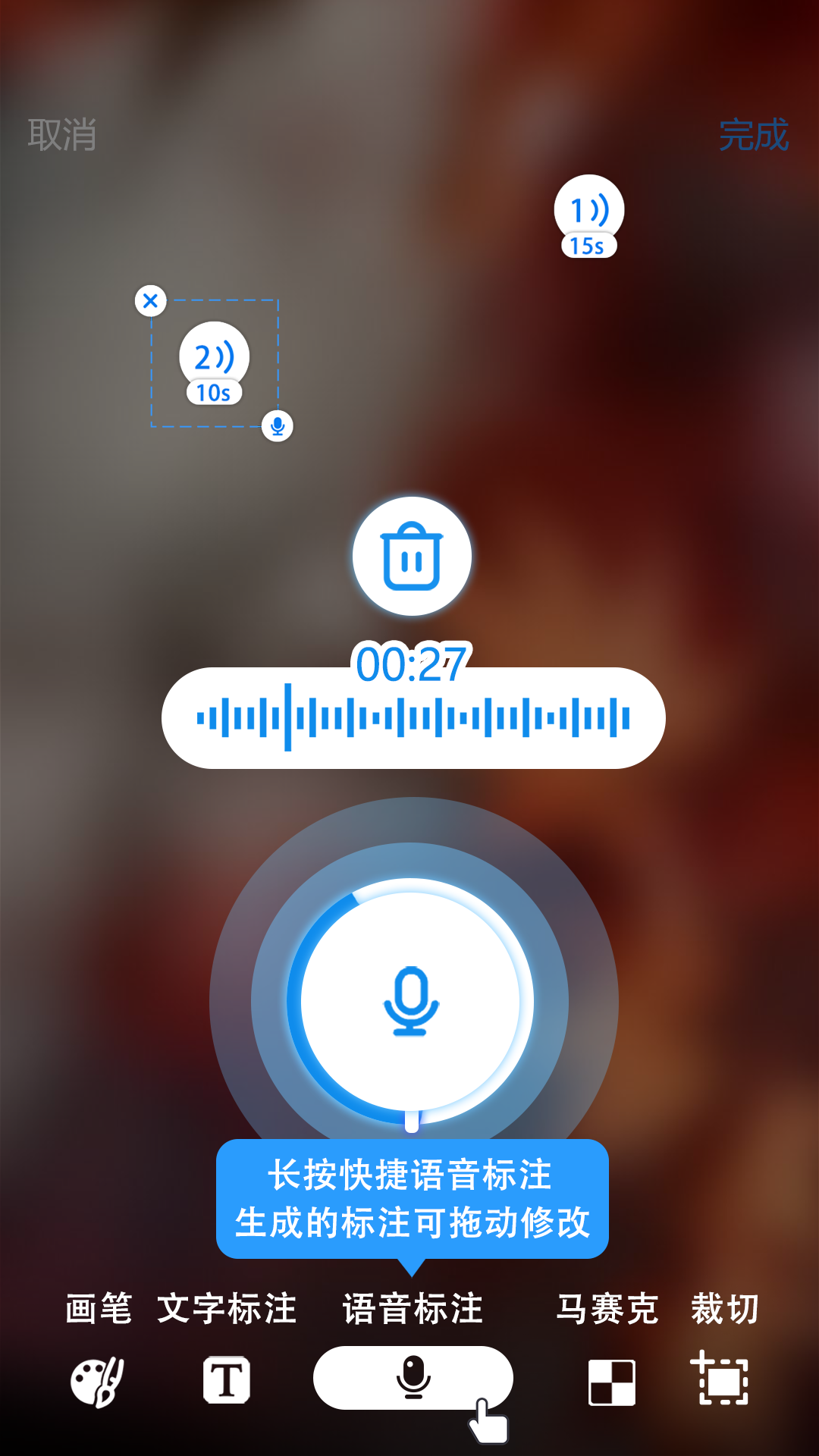Select the 裁切 crop tool
The width and height of the screenshot is (819, 1456).
click(720, 1380)
